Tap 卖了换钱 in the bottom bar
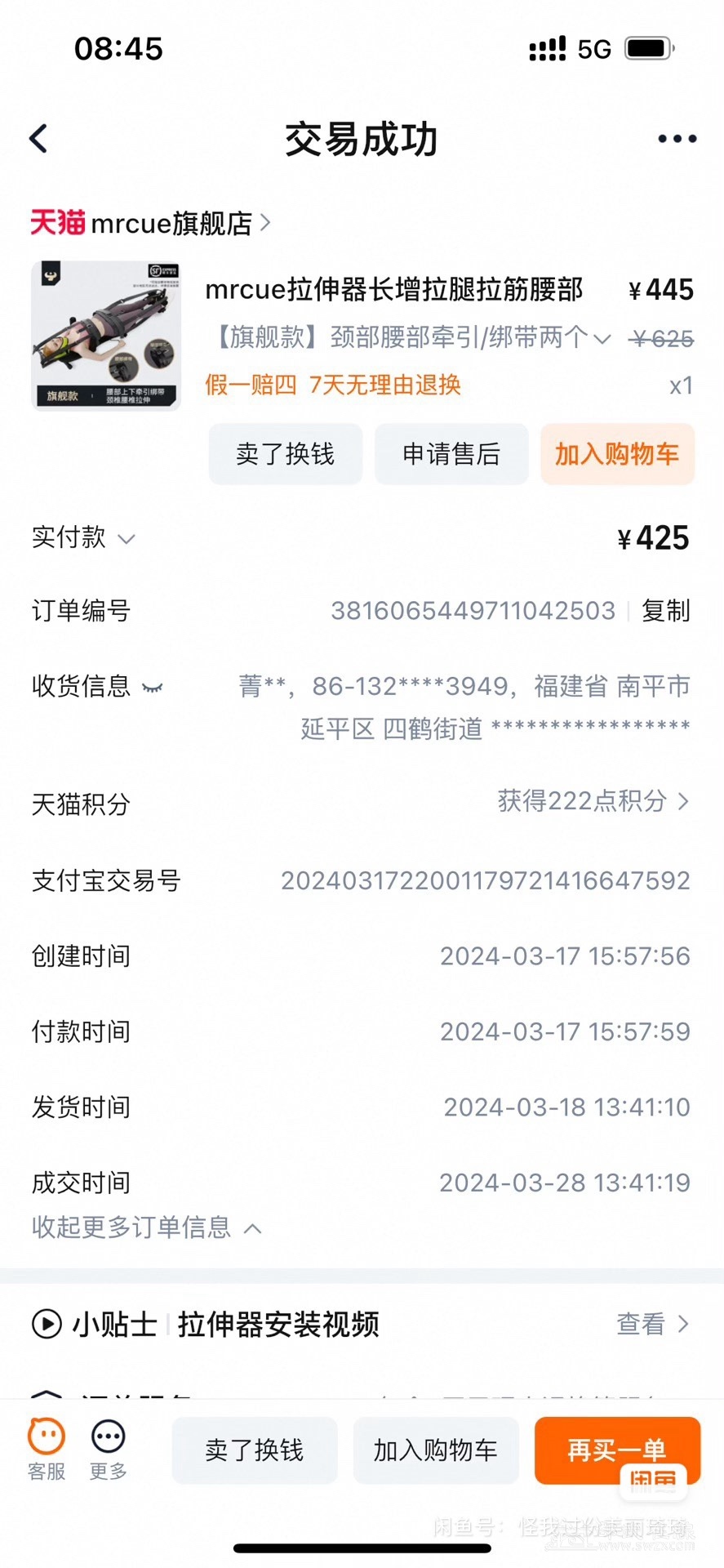The width and height of the screenshot is (724, 1568). (x=254, y=1450)
